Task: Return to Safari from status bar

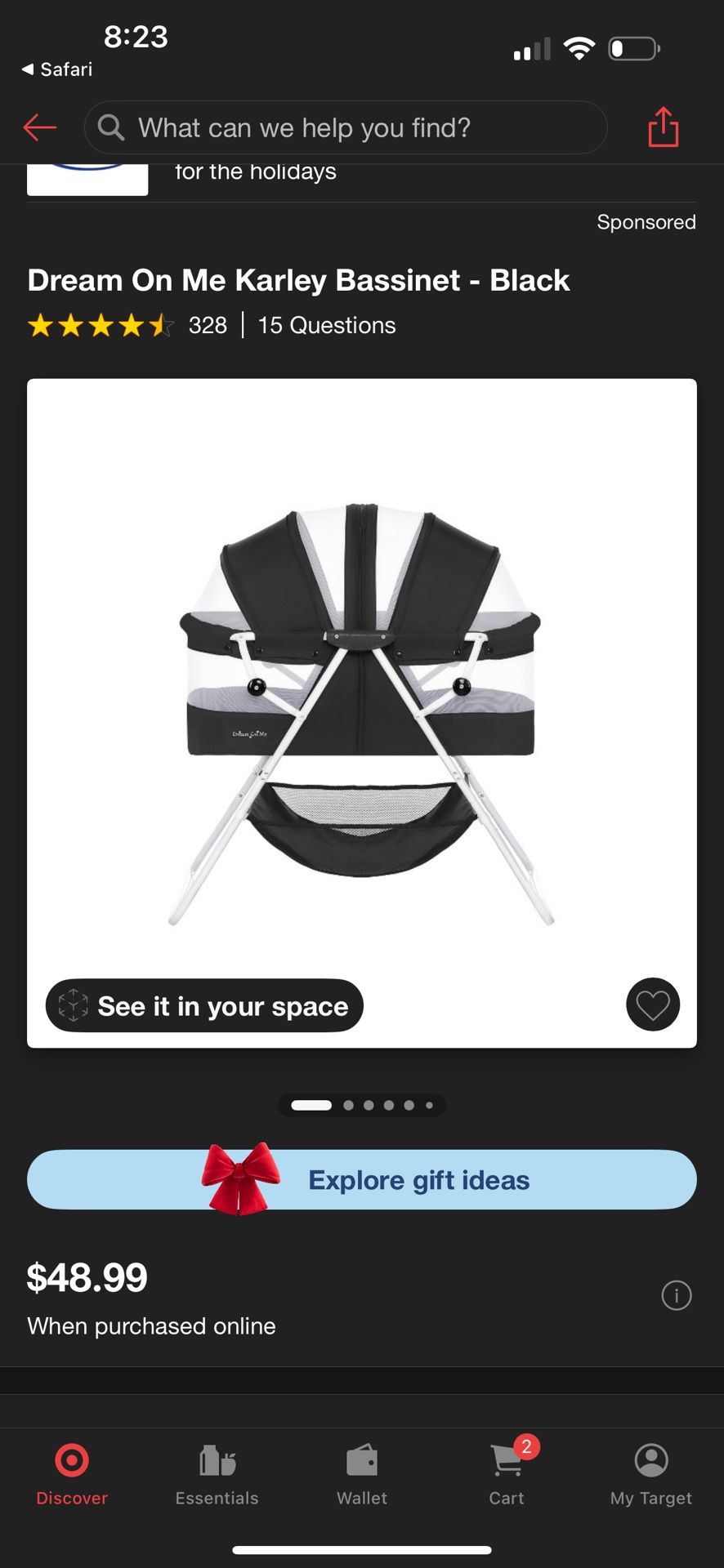Action: [57, 69]
